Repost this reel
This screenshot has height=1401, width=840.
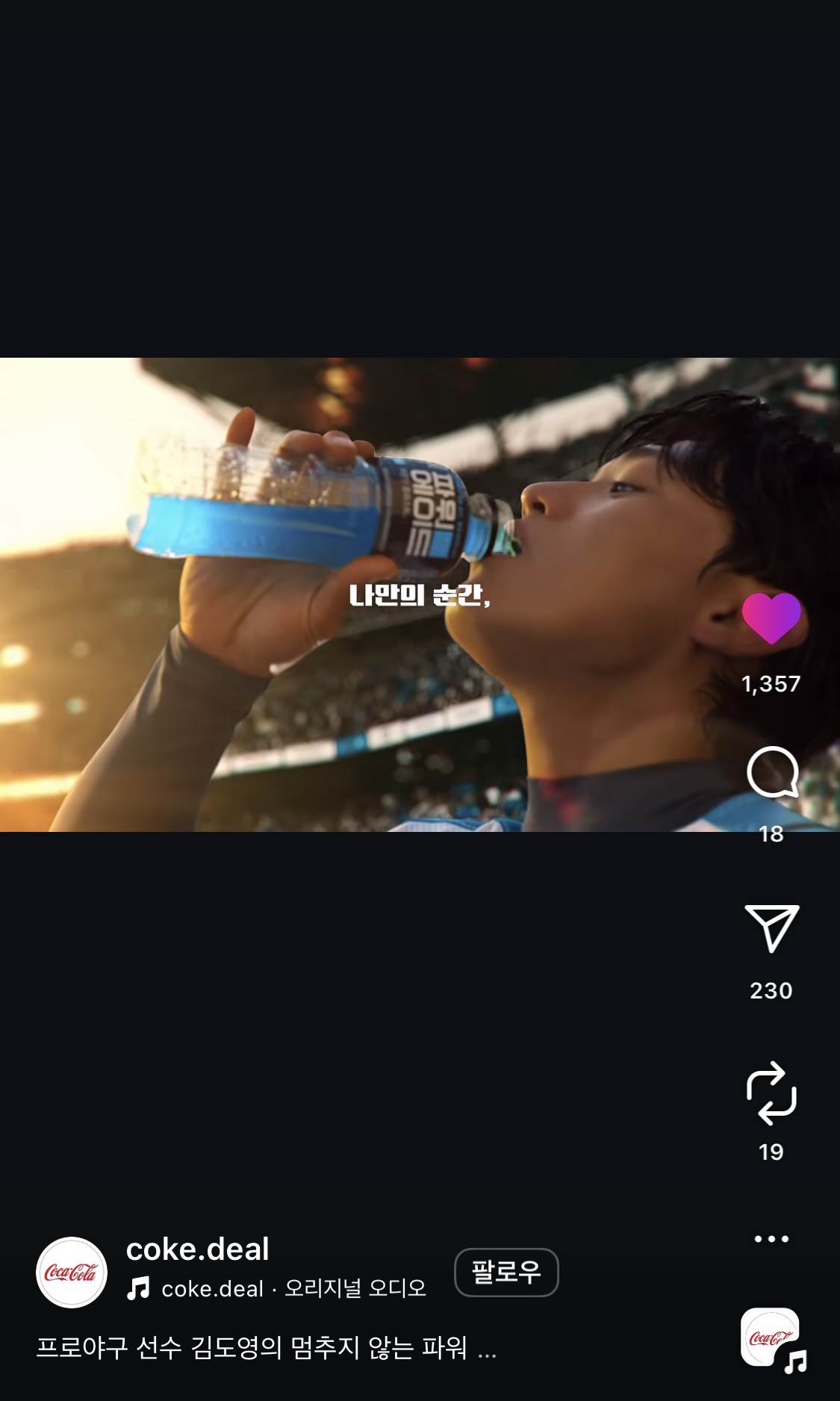pyautogui.click(x=771, y=1093)
